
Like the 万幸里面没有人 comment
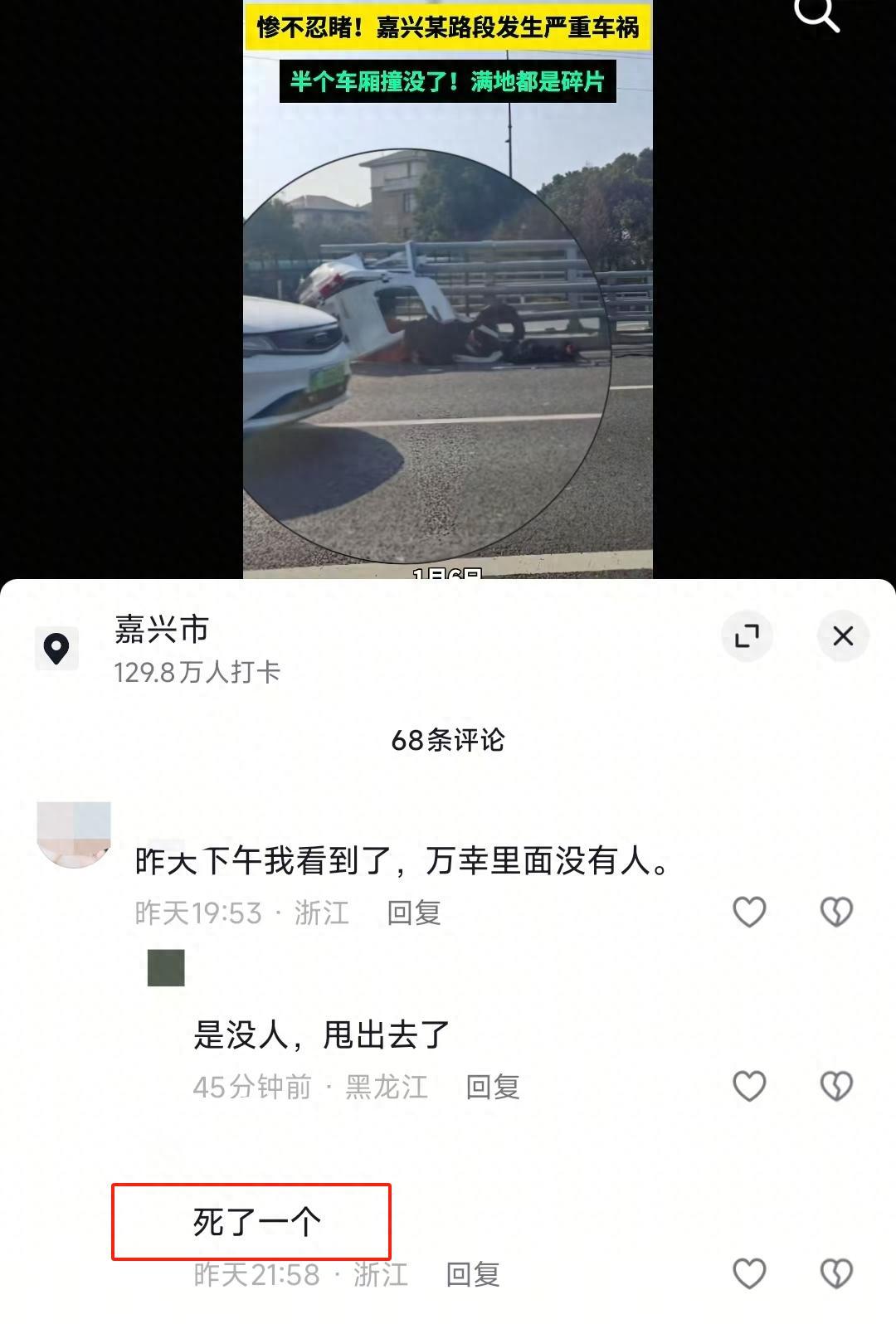(x=749, y=913)
